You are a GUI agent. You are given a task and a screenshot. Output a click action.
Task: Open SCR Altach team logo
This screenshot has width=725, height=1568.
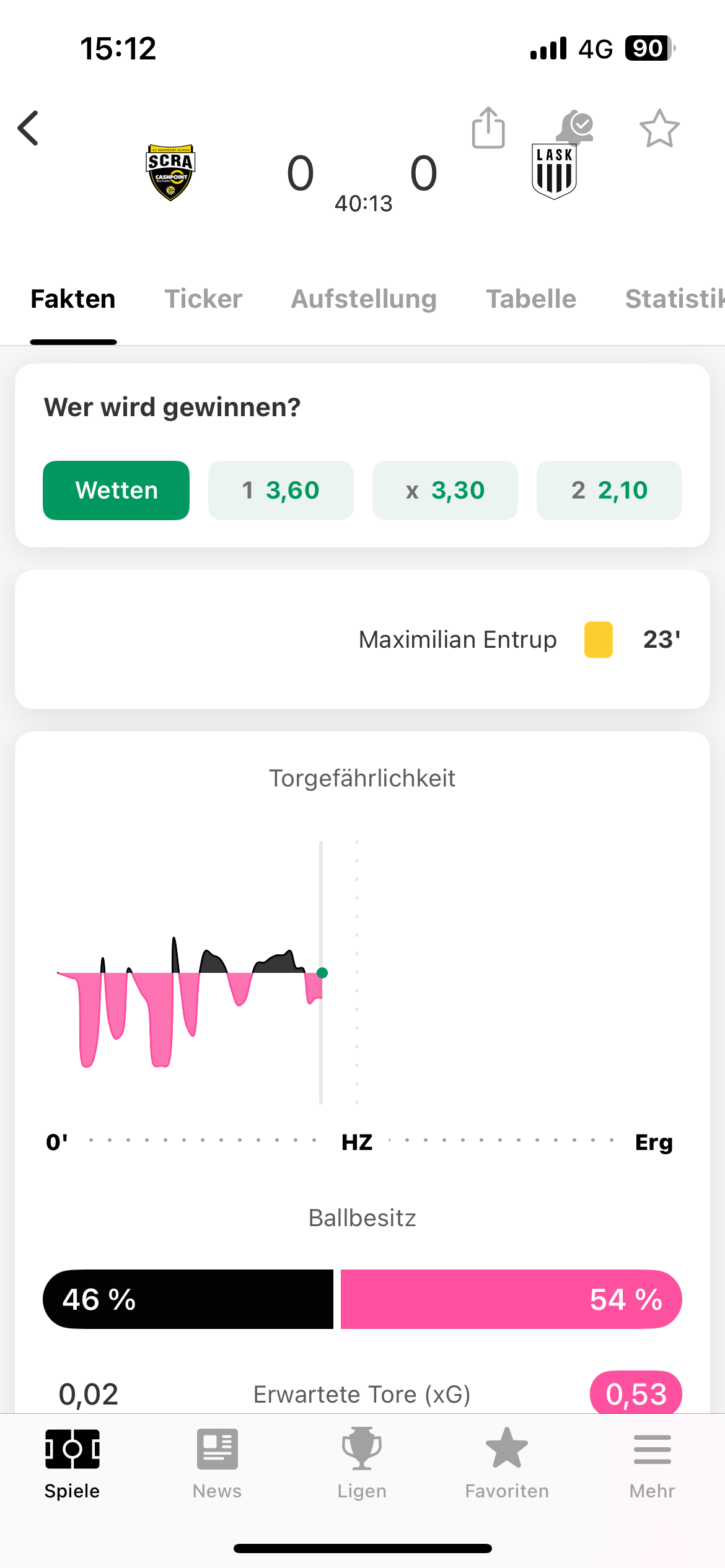click(170, 172)
